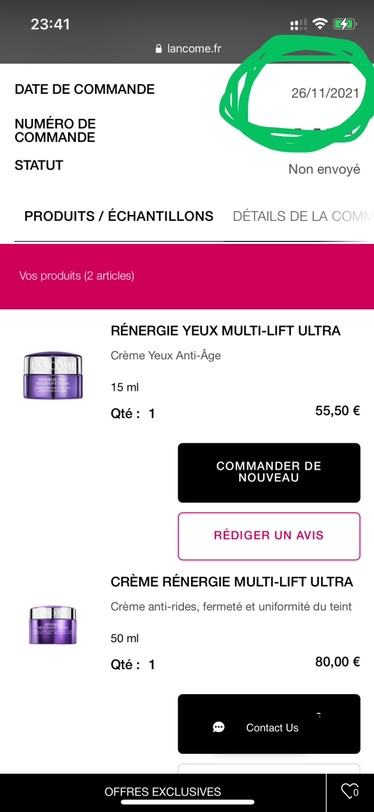Open the wishlist heart icon
This screenshot has height=812, width=374.
point(350,792)
